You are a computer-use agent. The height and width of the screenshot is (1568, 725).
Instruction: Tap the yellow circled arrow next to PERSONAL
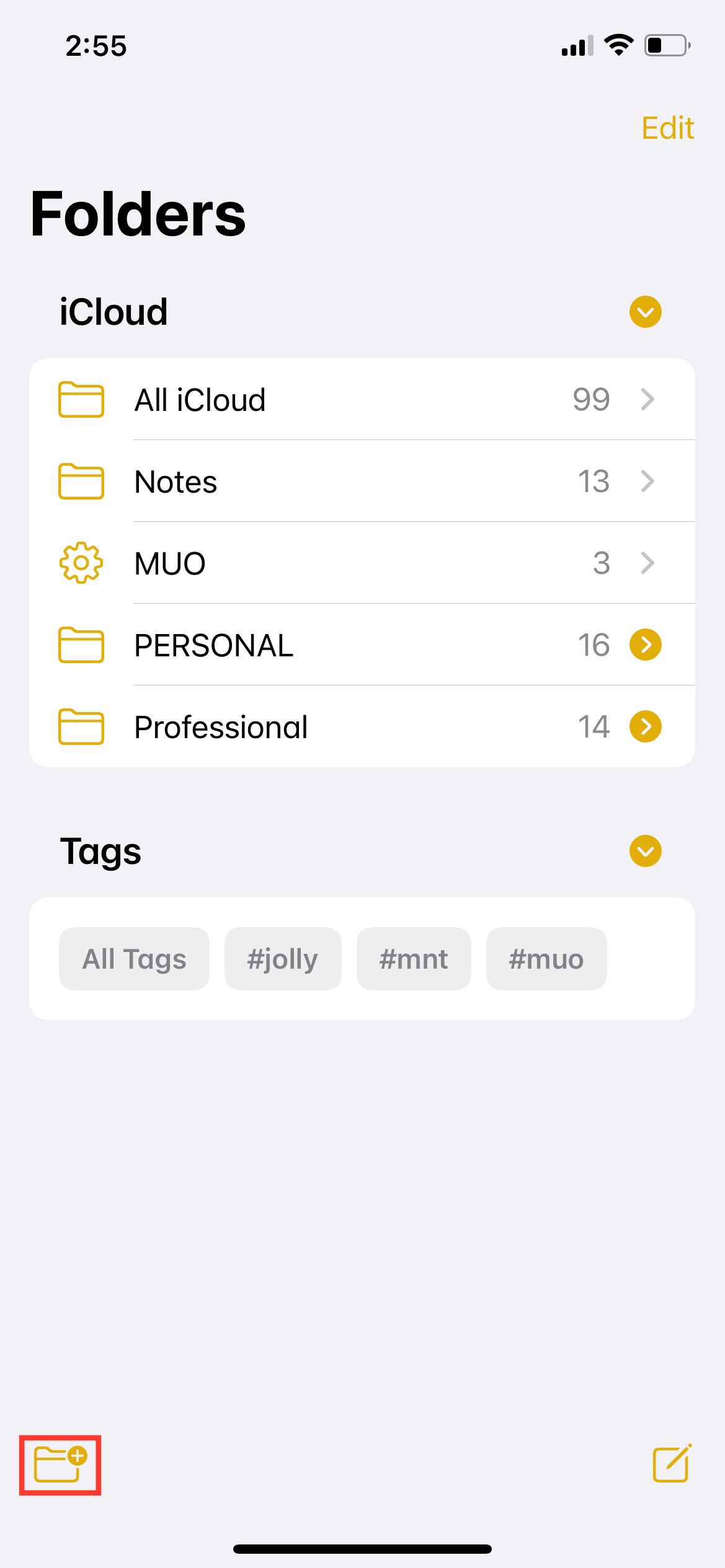pyautogui.click(x=647, y=645)
